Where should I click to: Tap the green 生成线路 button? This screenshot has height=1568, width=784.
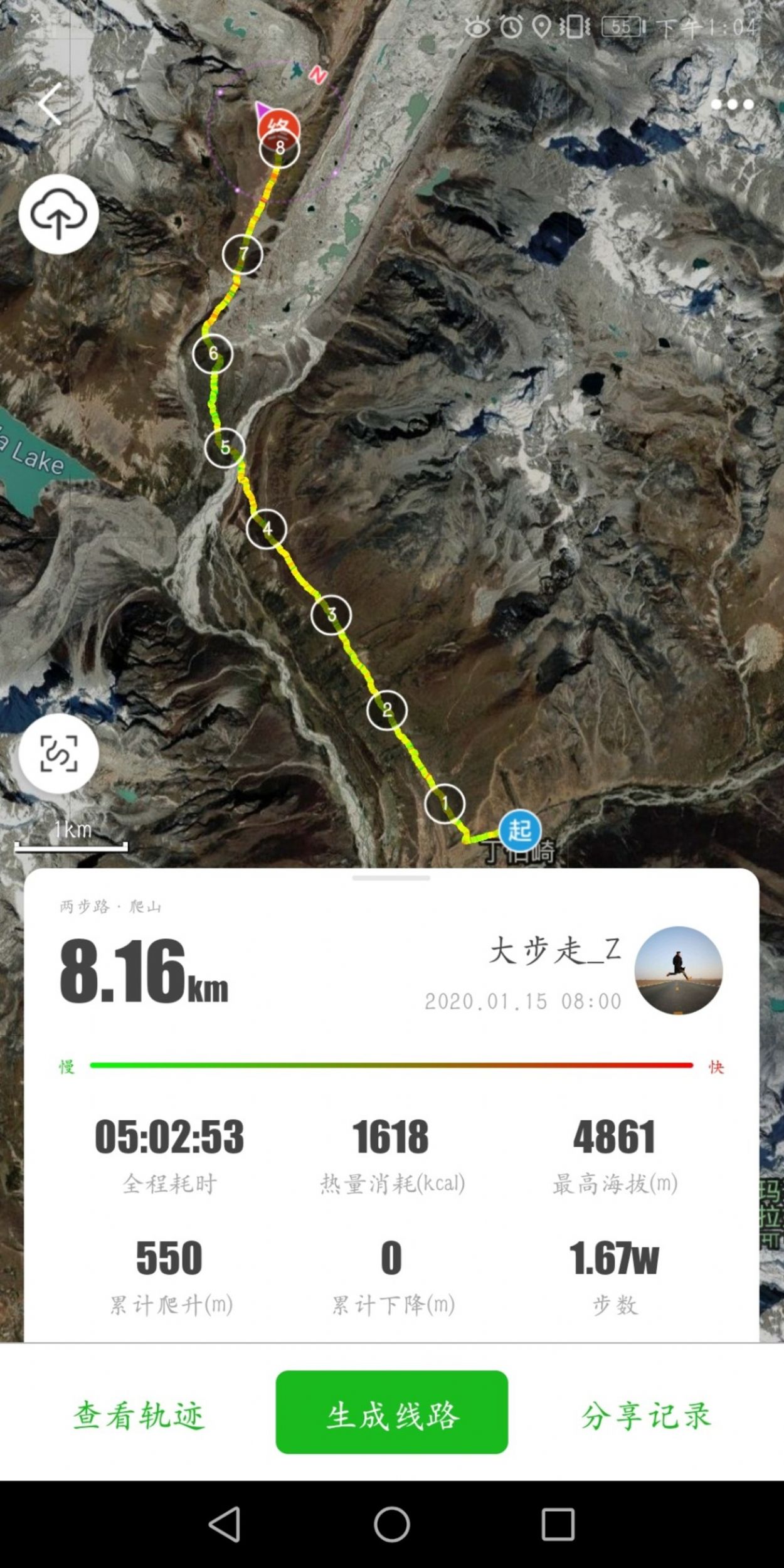pos(391,1416)
